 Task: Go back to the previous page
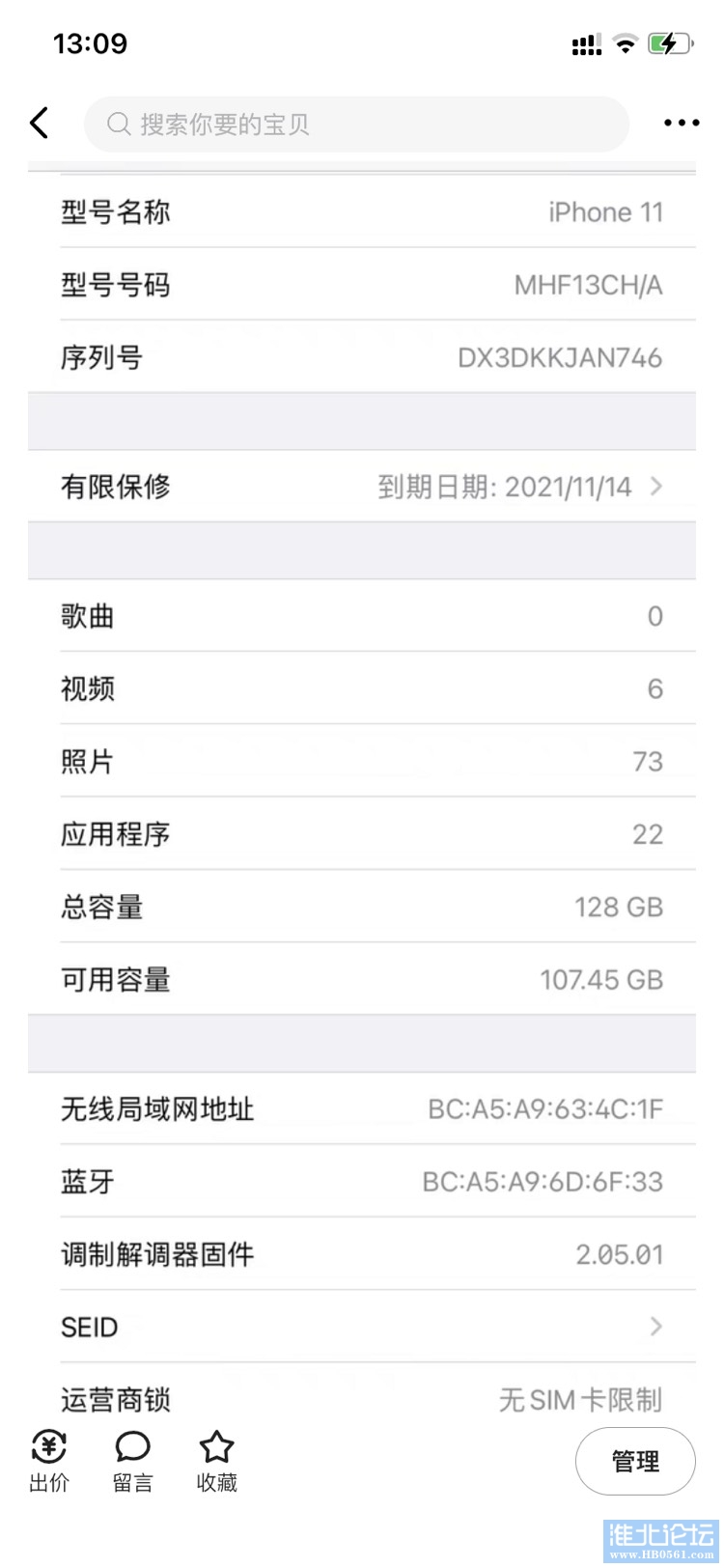click(x=39, y=124)
